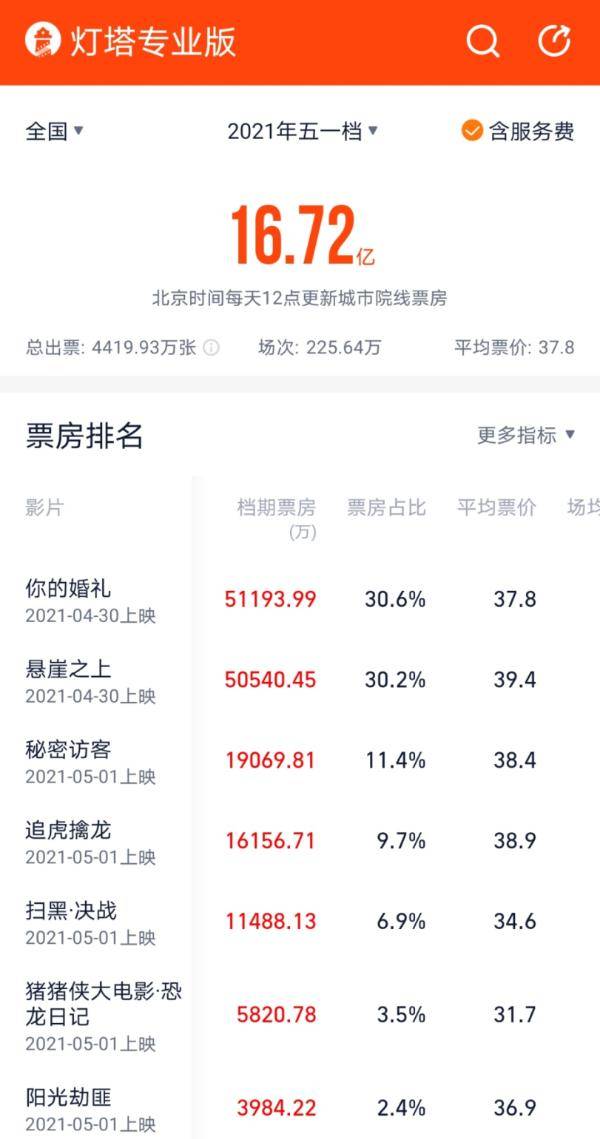The image size is (600, 1139).
Task: Open 扫黑·决战 movie entry
Action: pyautogui.click(x=300, y=922)
